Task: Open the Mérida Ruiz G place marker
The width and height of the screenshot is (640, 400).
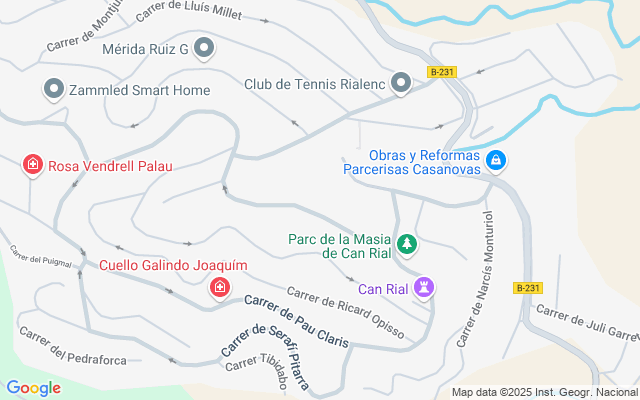Action: point(204,48)
